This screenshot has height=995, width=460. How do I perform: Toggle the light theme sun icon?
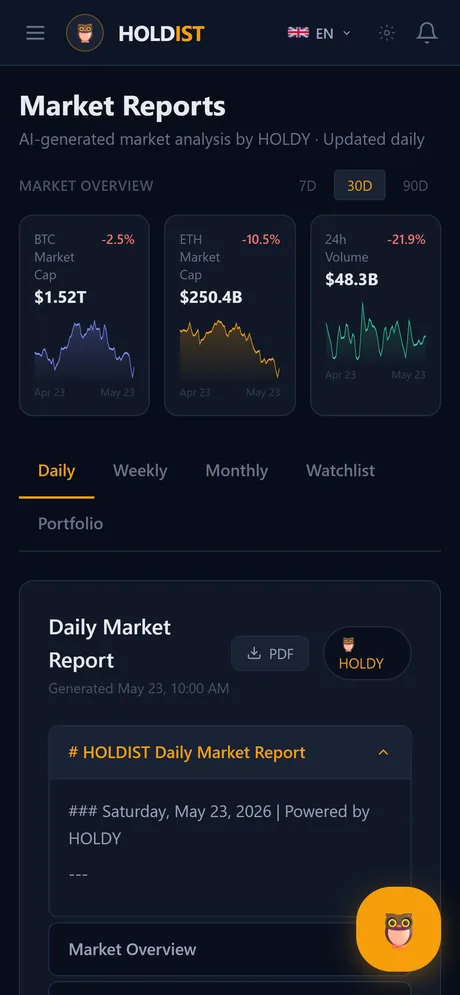click(386, 32)
